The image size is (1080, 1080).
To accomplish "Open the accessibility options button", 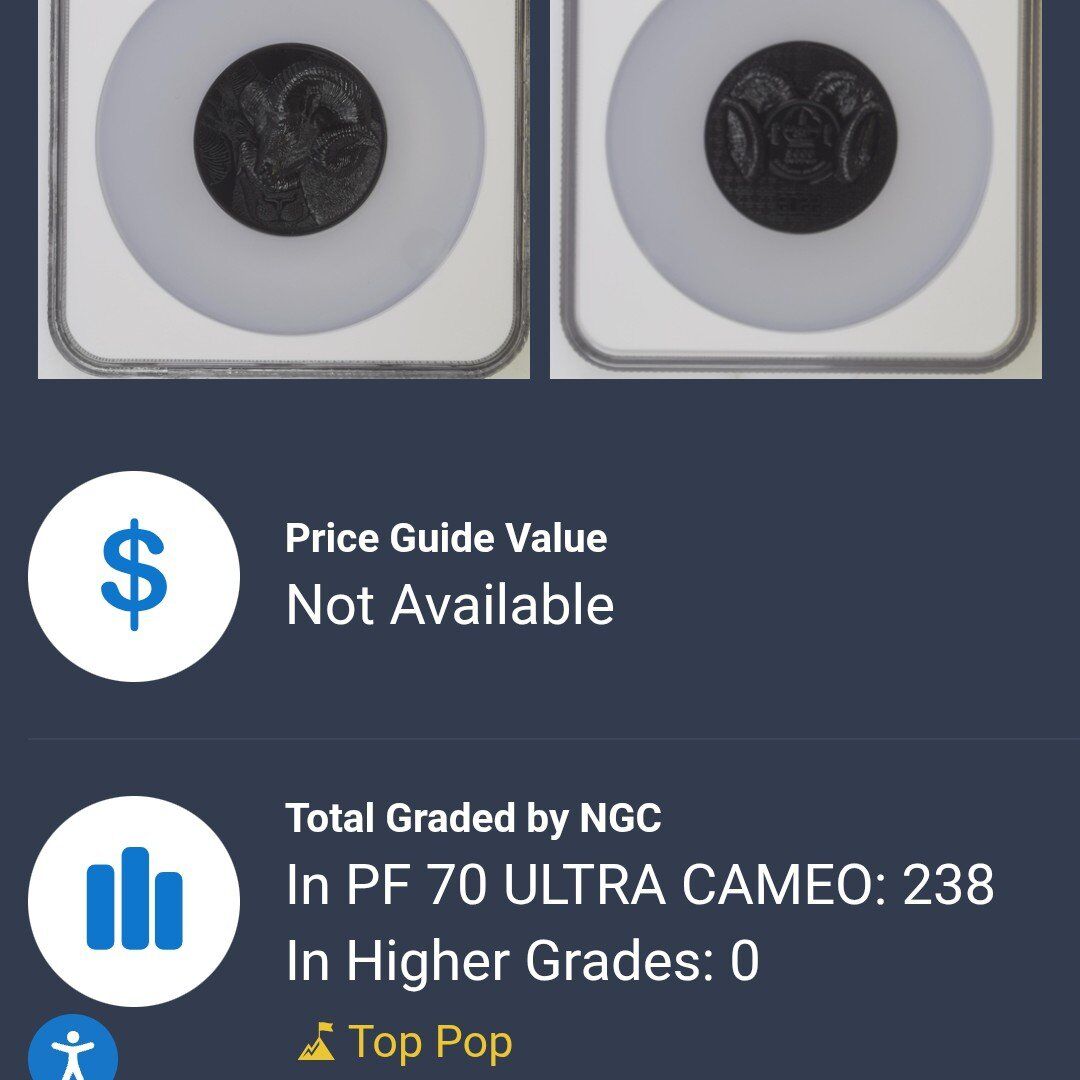I will pos(72,1052).
